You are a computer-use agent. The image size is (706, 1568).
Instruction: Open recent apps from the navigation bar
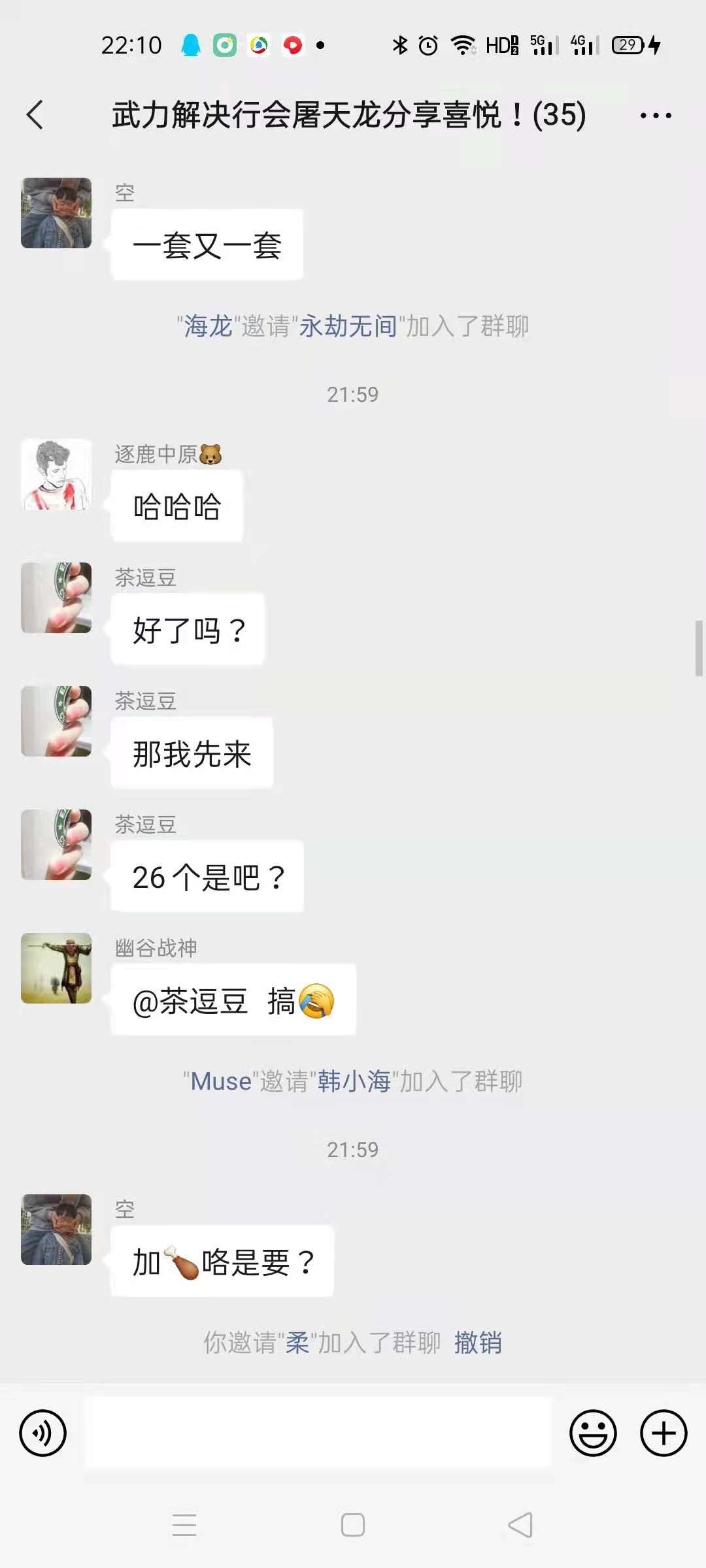pos(184,1525)
